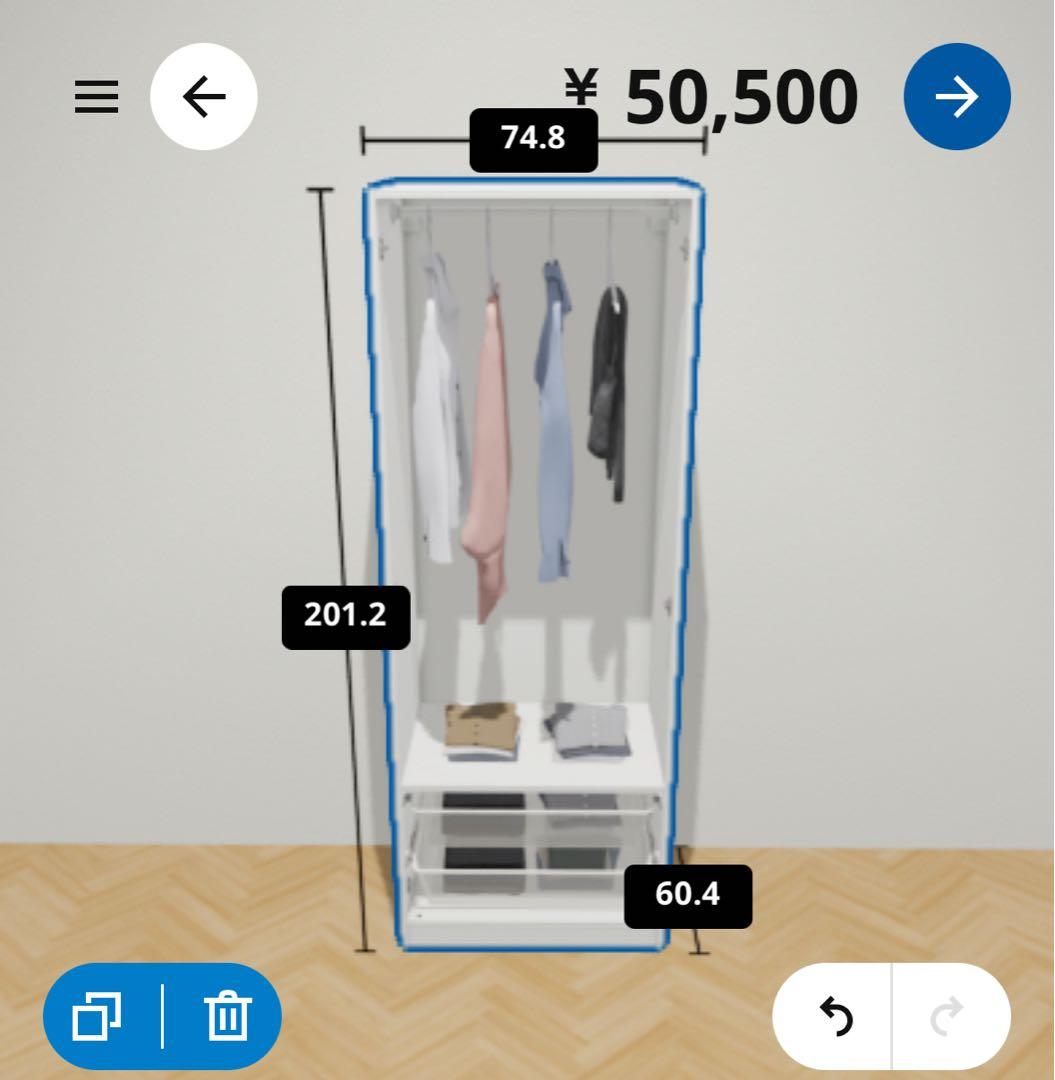The height and width of the screenshot is (1080, 1055).
Task: Open the hamburger menu
Action: pyautogui.click(x=96, y=96)
